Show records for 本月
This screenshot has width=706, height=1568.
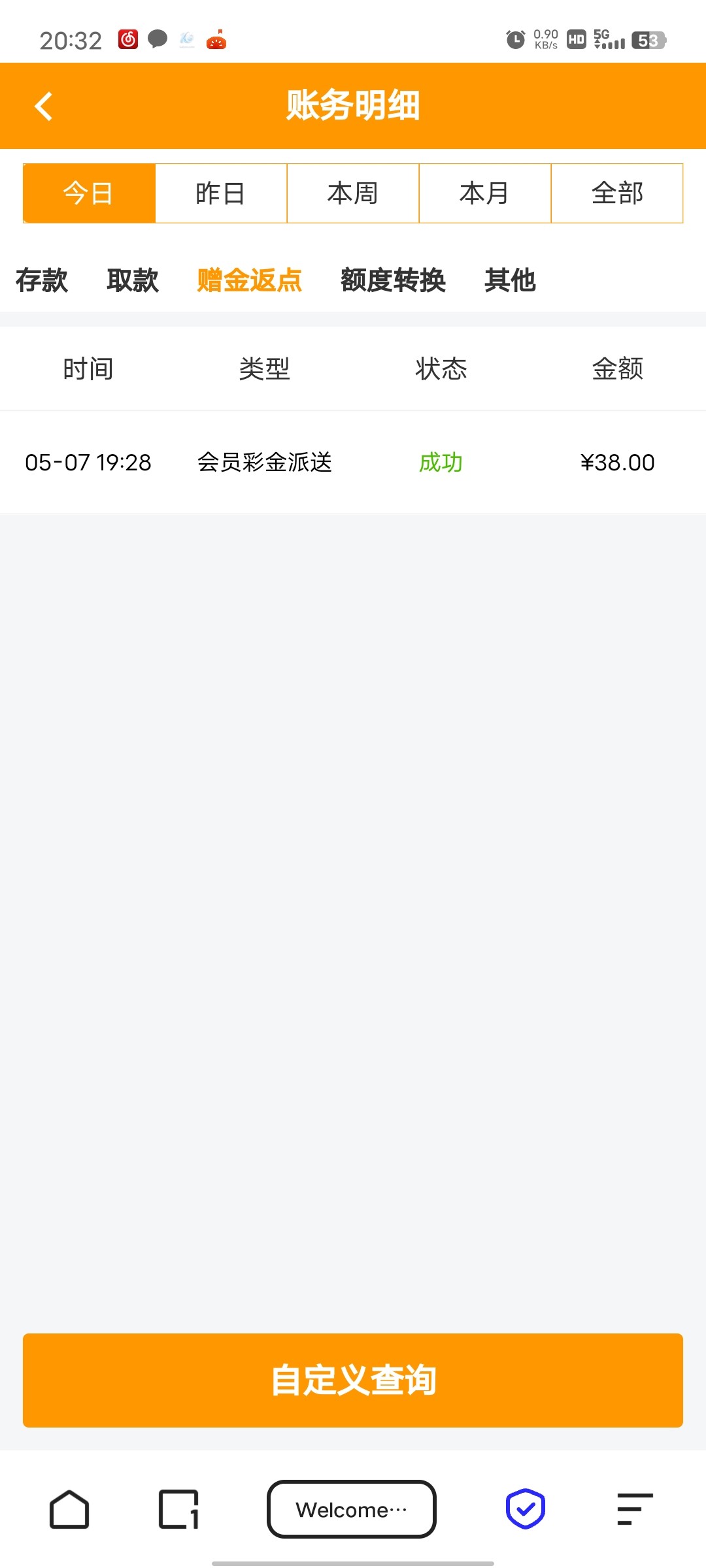pyautogui.click(x=484, y=193)
